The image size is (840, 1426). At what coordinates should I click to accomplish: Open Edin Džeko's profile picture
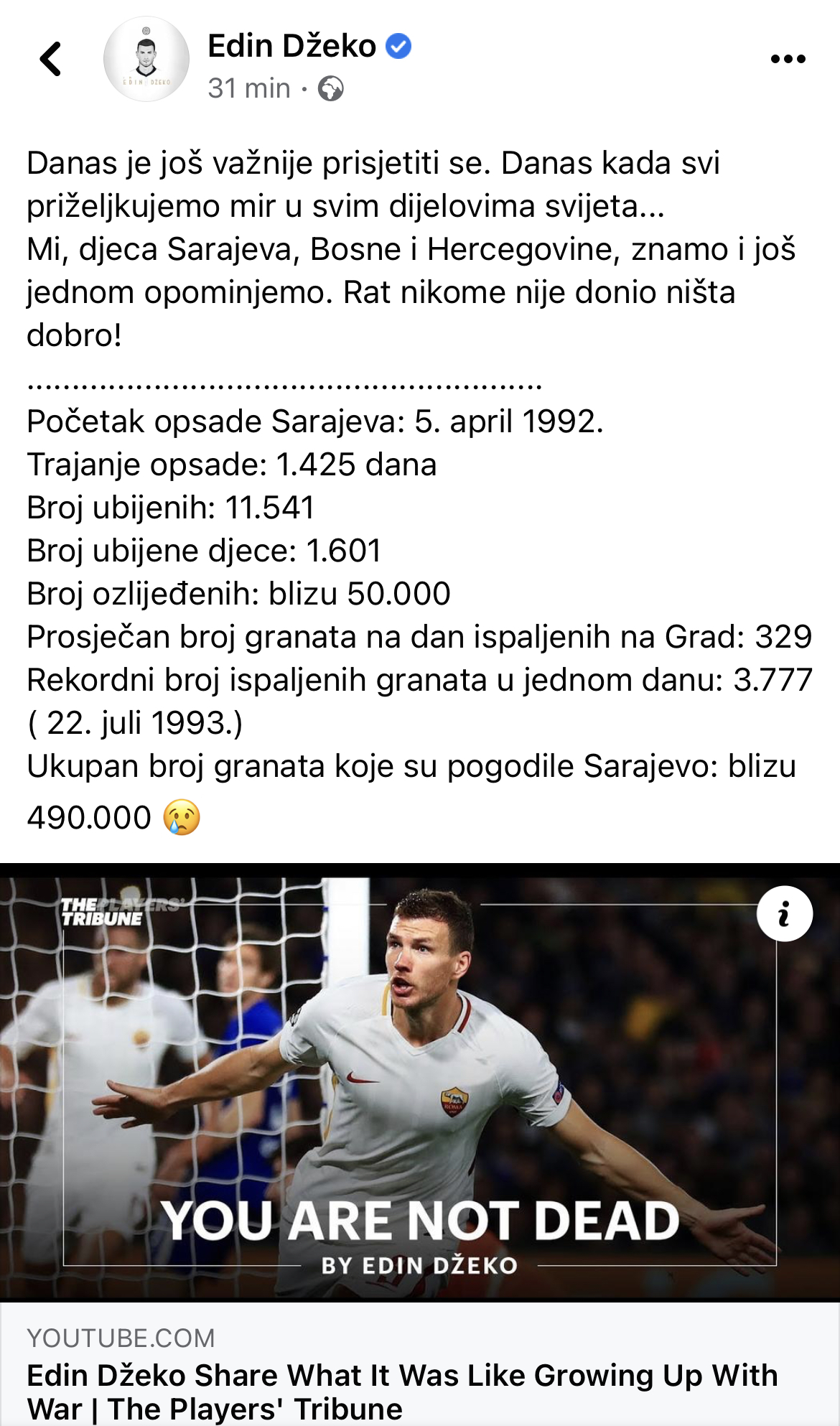pos(146,59)
